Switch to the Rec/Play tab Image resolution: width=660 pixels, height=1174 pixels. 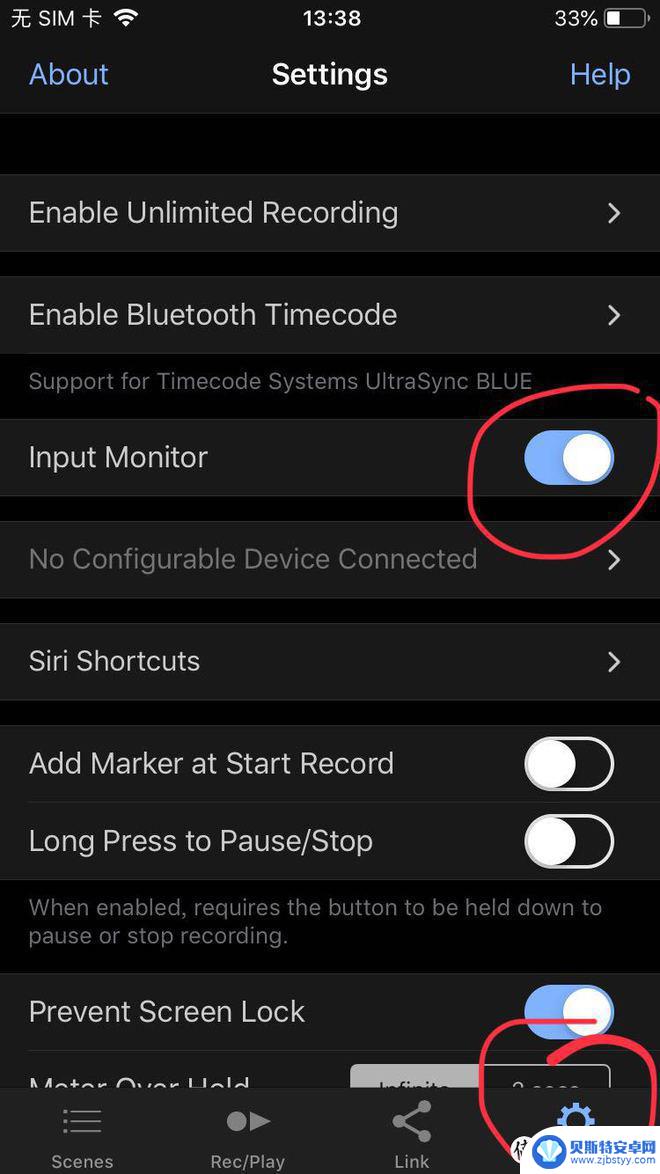[247, 1135]
